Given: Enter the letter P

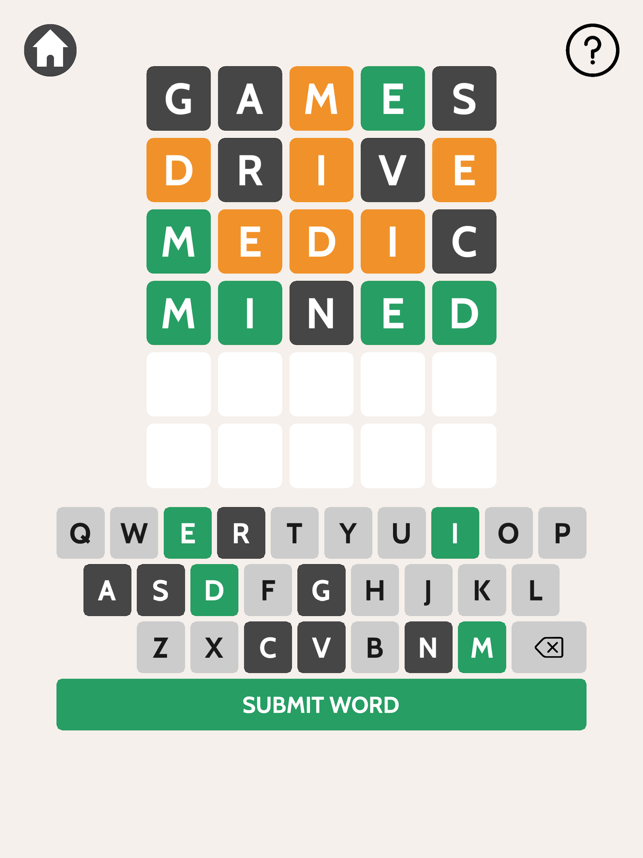Looking at the screenshot, I should (562, 533).
